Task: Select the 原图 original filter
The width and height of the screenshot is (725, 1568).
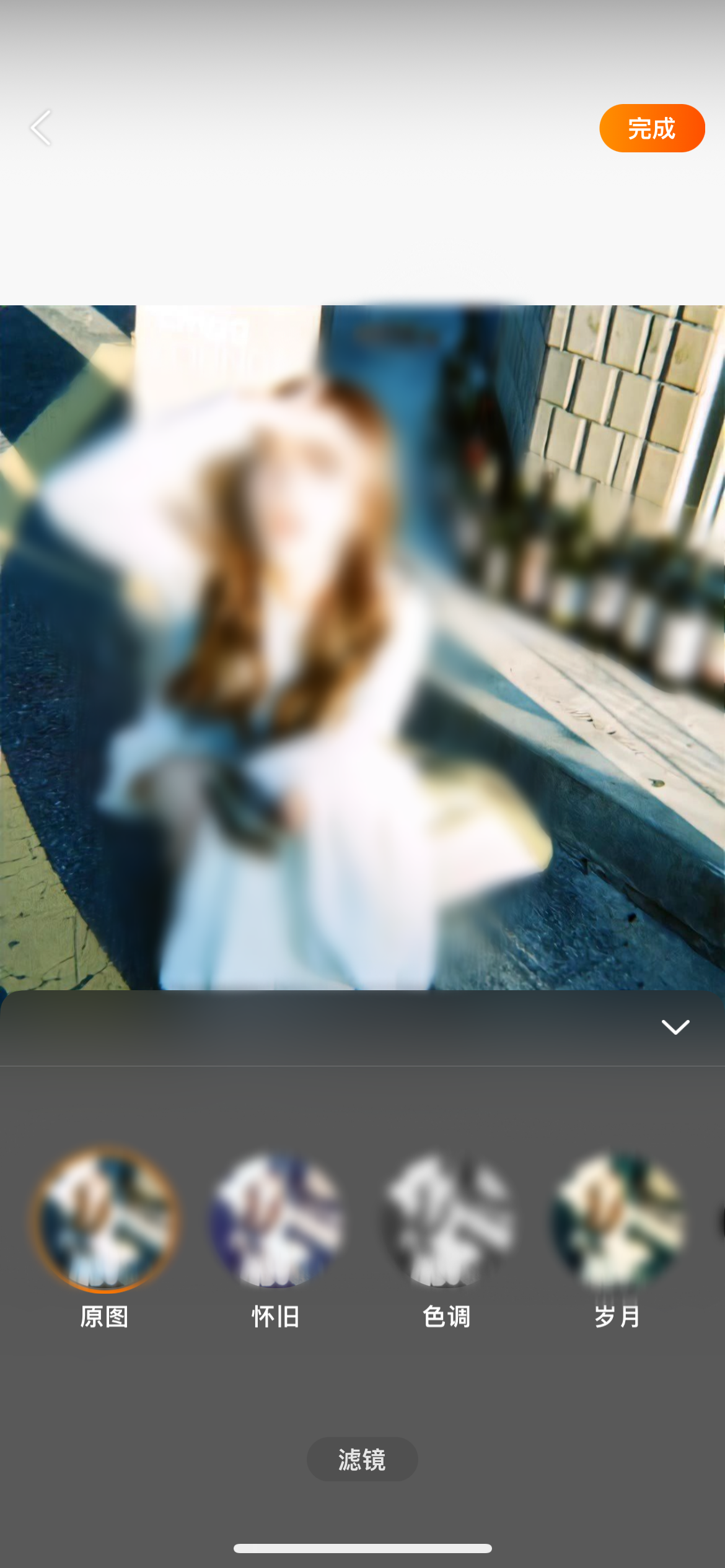Action: (105, 1220)
